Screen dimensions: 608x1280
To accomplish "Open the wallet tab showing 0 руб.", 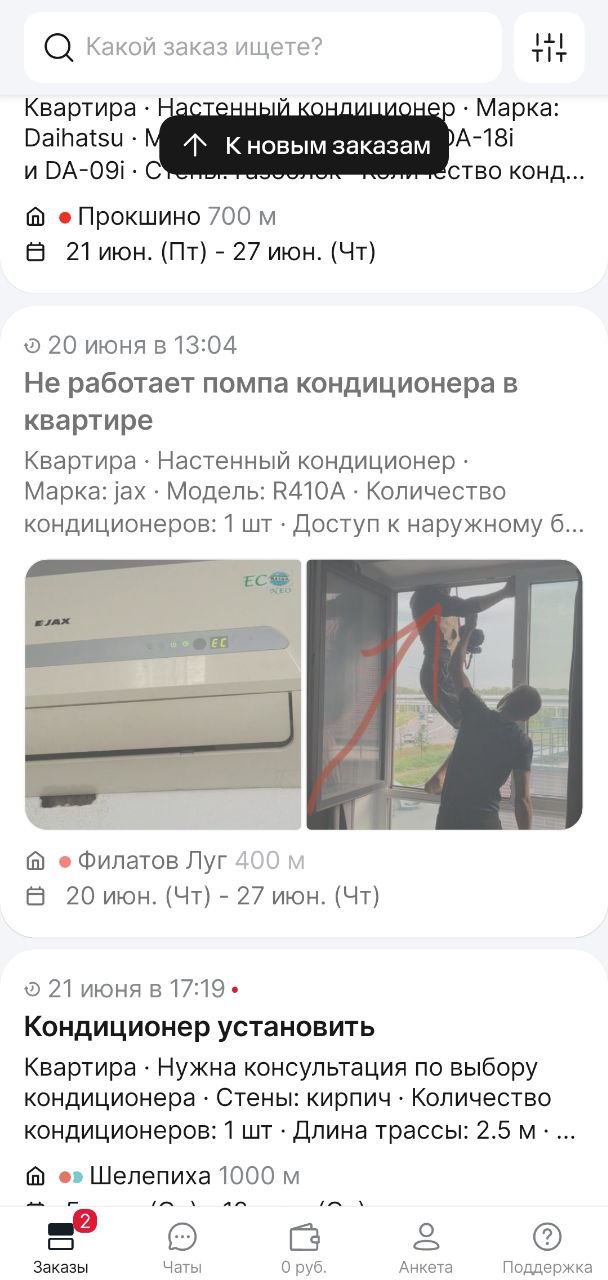I will tap(304, 1245).
